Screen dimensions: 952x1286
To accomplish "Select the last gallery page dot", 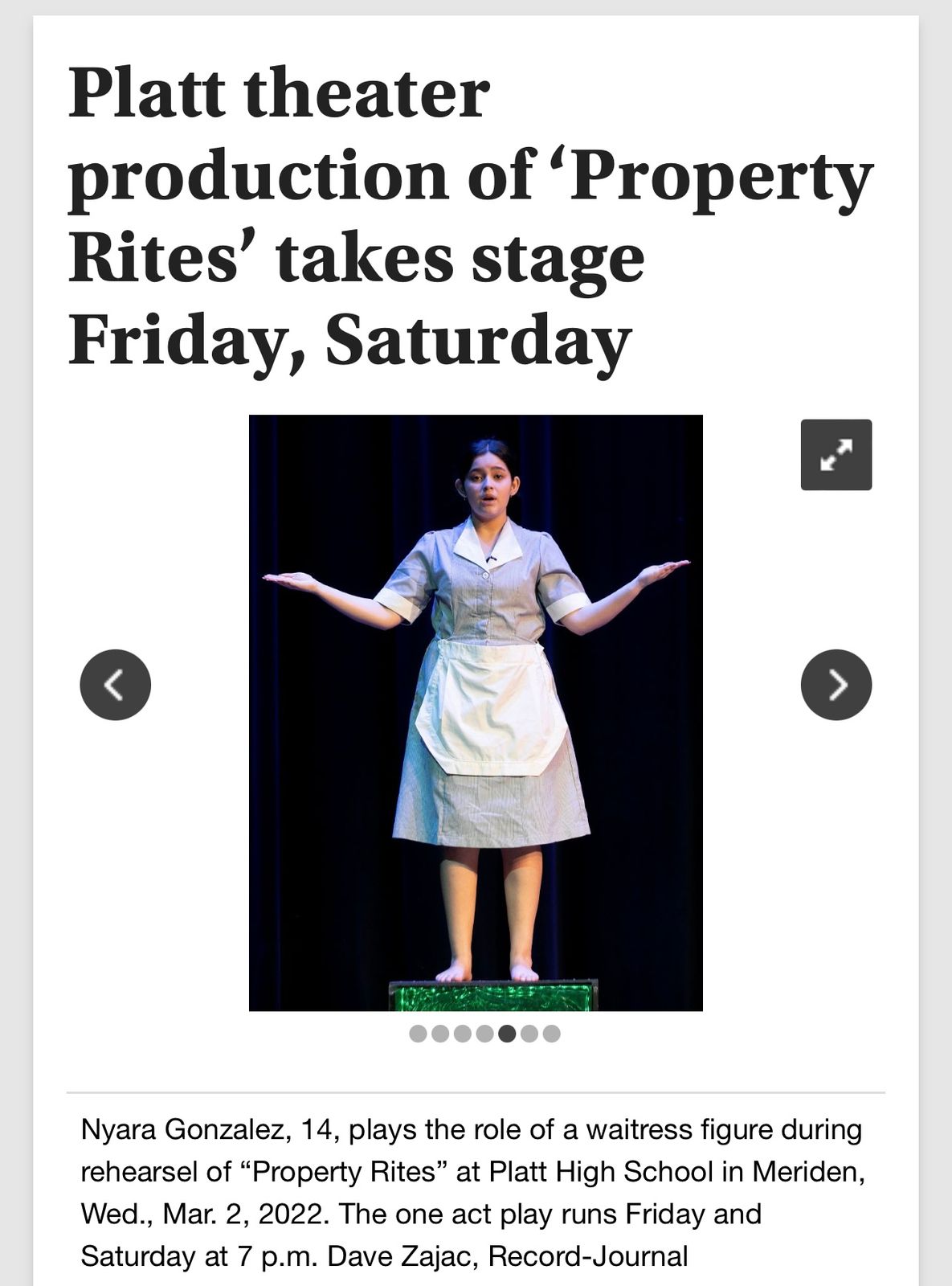I will 552,1034.
